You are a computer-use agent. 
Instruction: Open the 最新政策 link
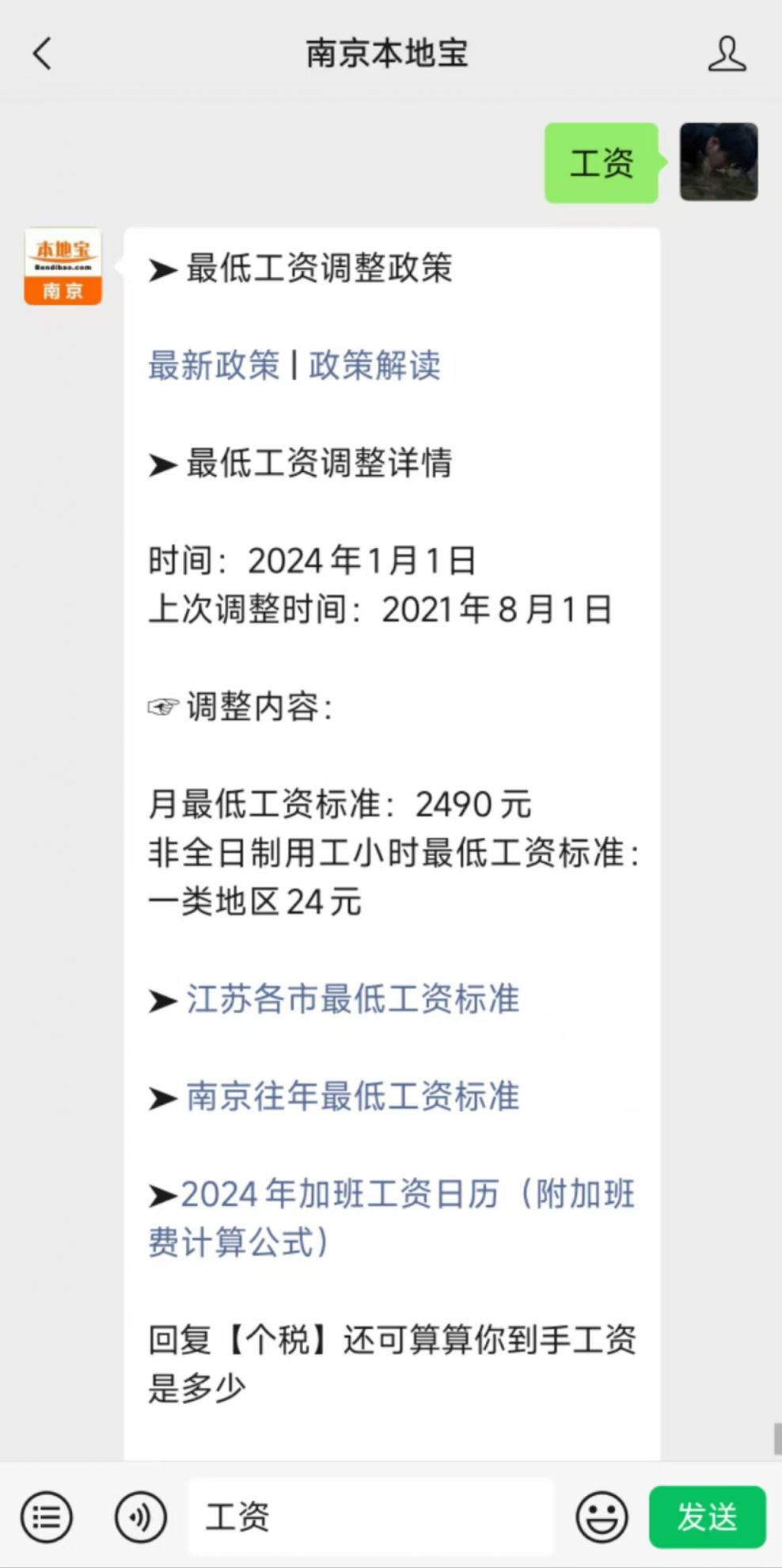pos(214,365)
